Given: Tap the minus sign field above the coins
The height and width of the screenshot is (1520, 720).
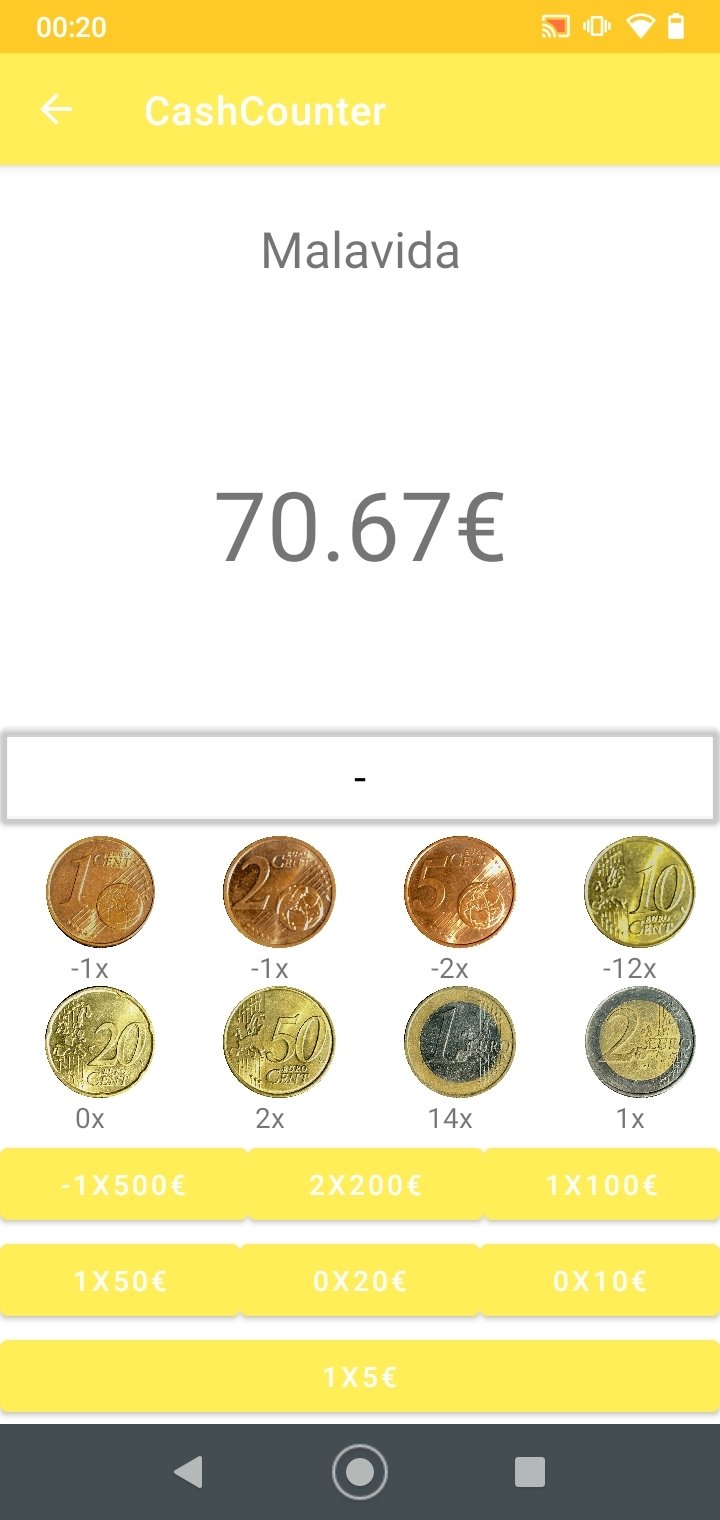Looking at the screenshot, I should pos(360,778).
